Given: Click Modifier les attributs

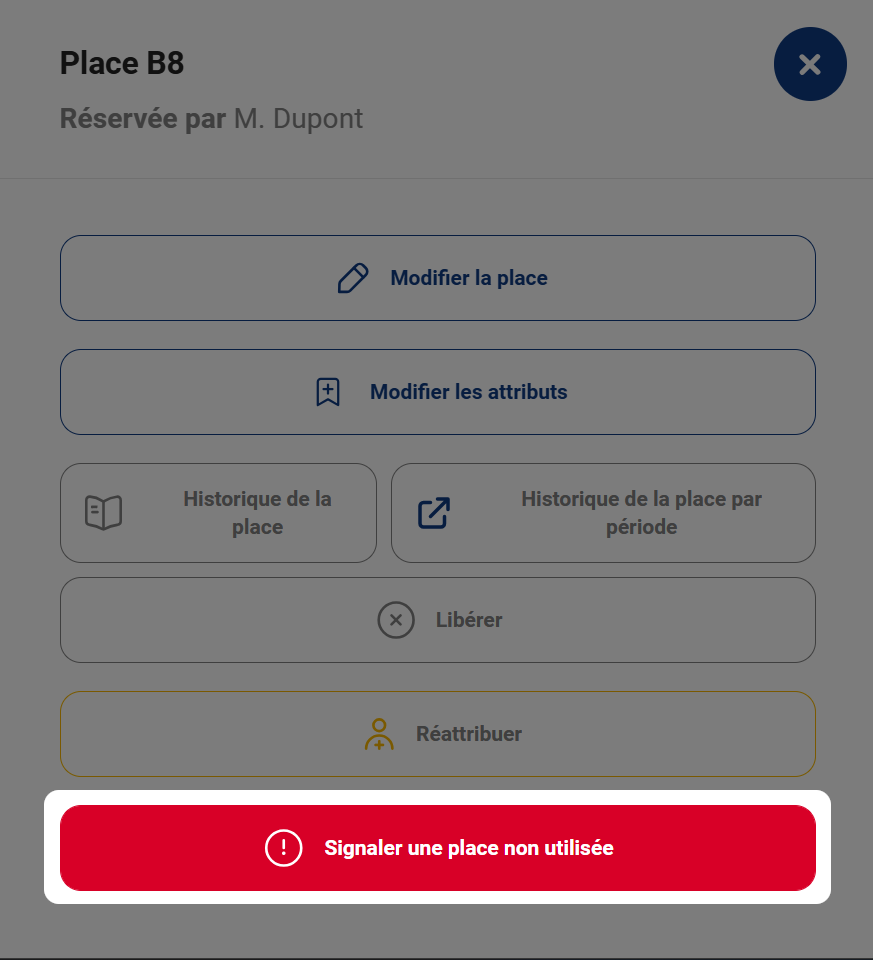Looking at the screenshot, I should (437, 391).
